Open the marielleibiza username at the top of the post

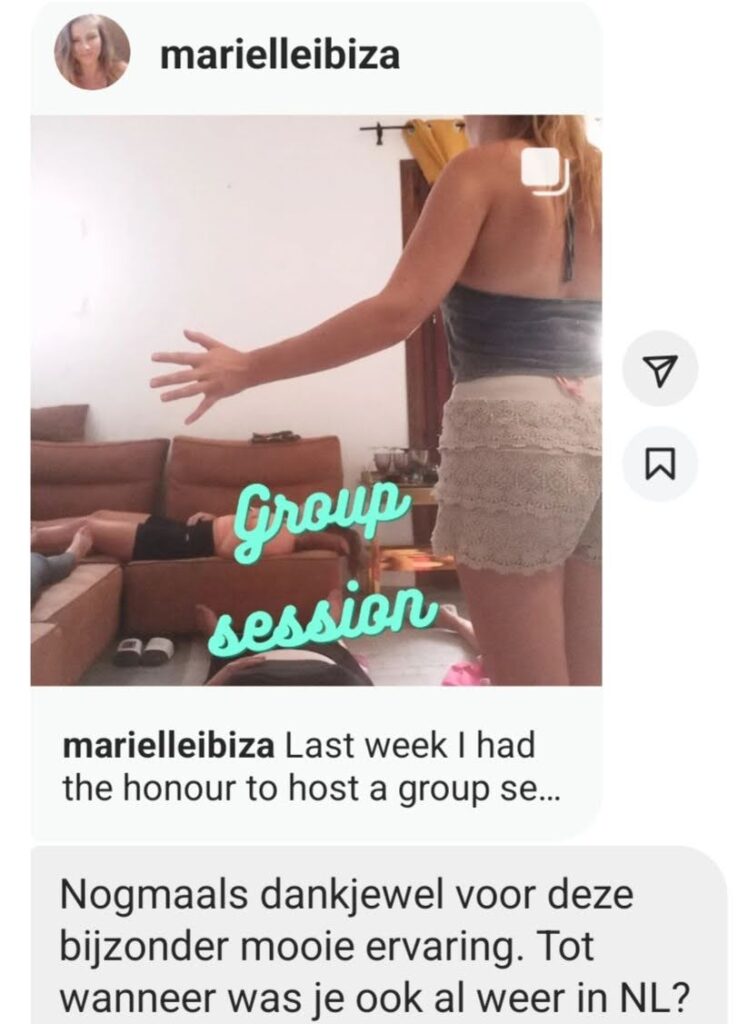click(279, 54)
